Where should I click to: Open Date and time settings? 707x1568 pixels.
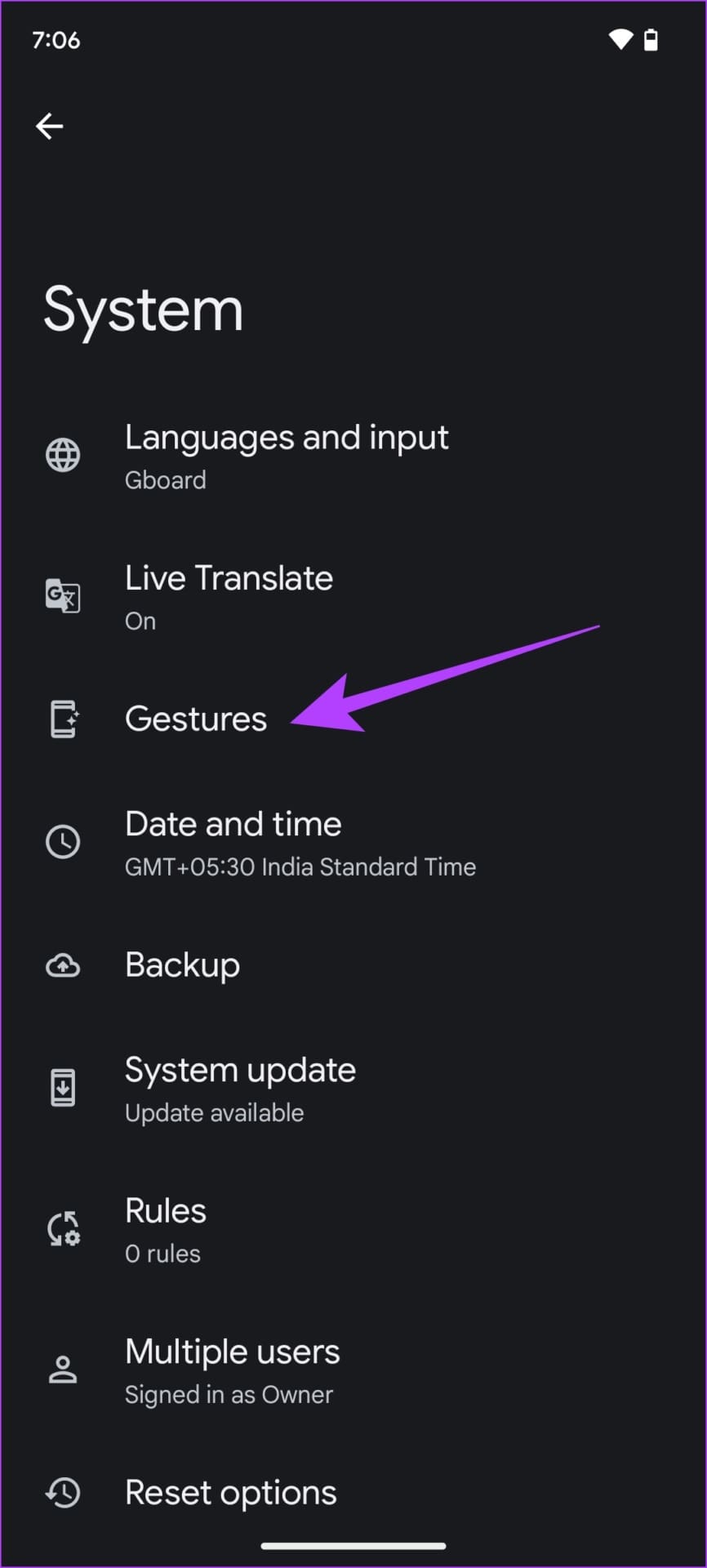pos(299,842)
